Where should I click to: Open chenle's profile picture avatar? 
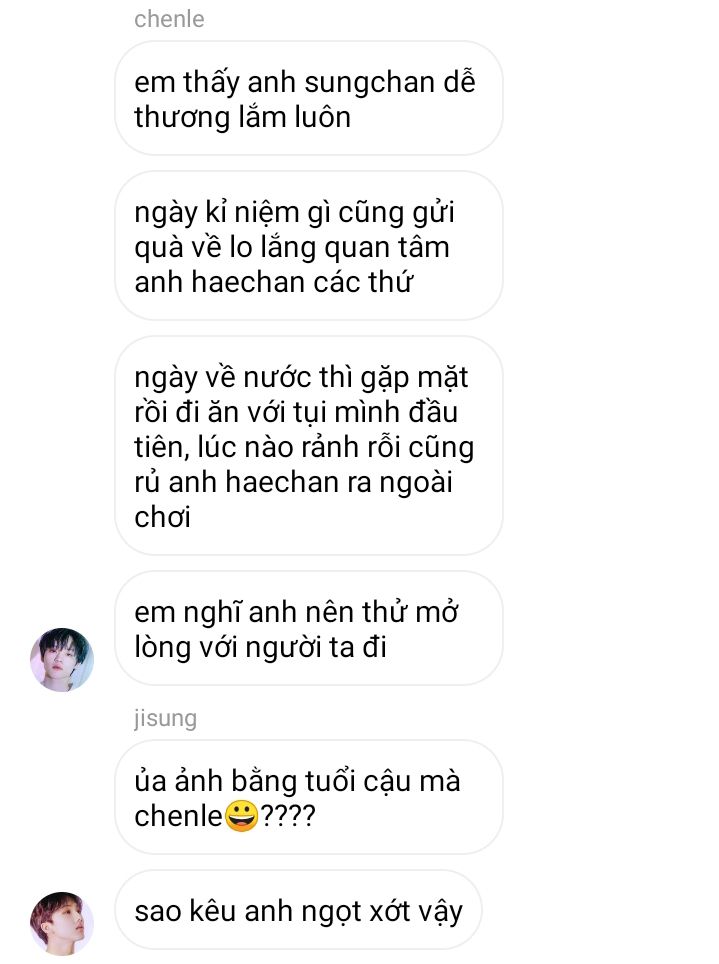pyautogui.click(x=62, y=660)
